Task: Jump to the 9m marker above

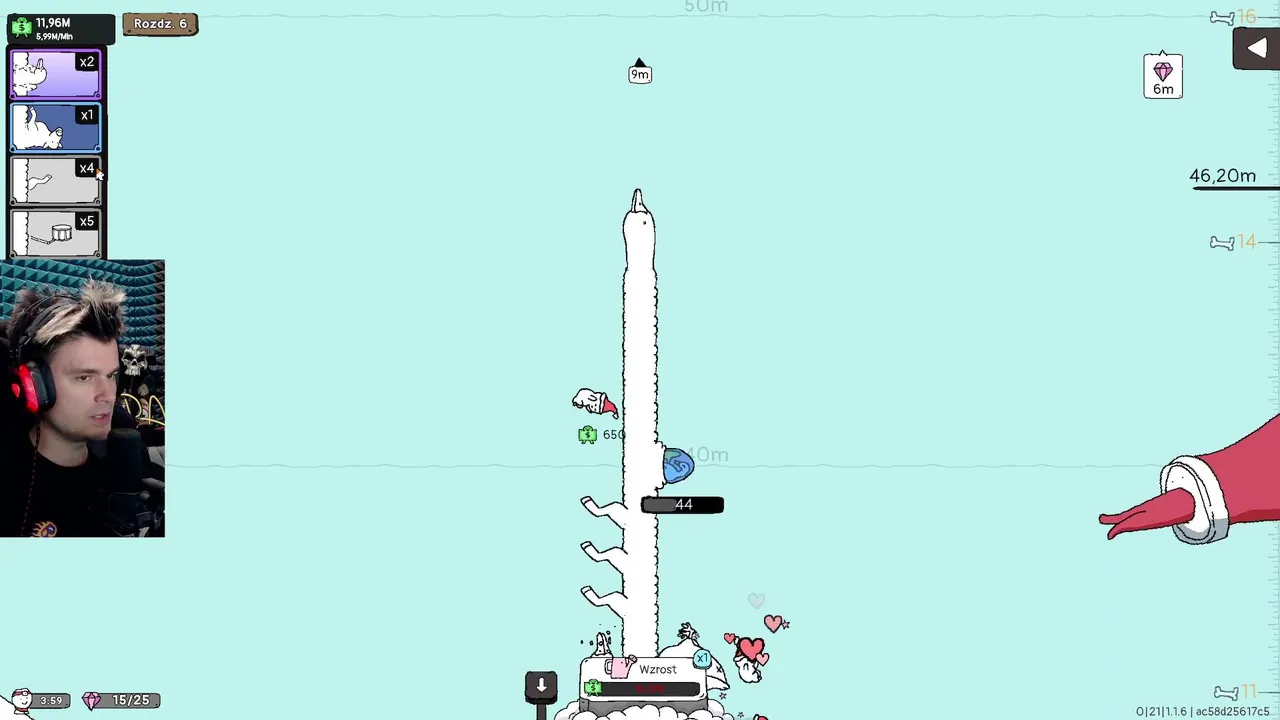Action: [x=640, y=72]
